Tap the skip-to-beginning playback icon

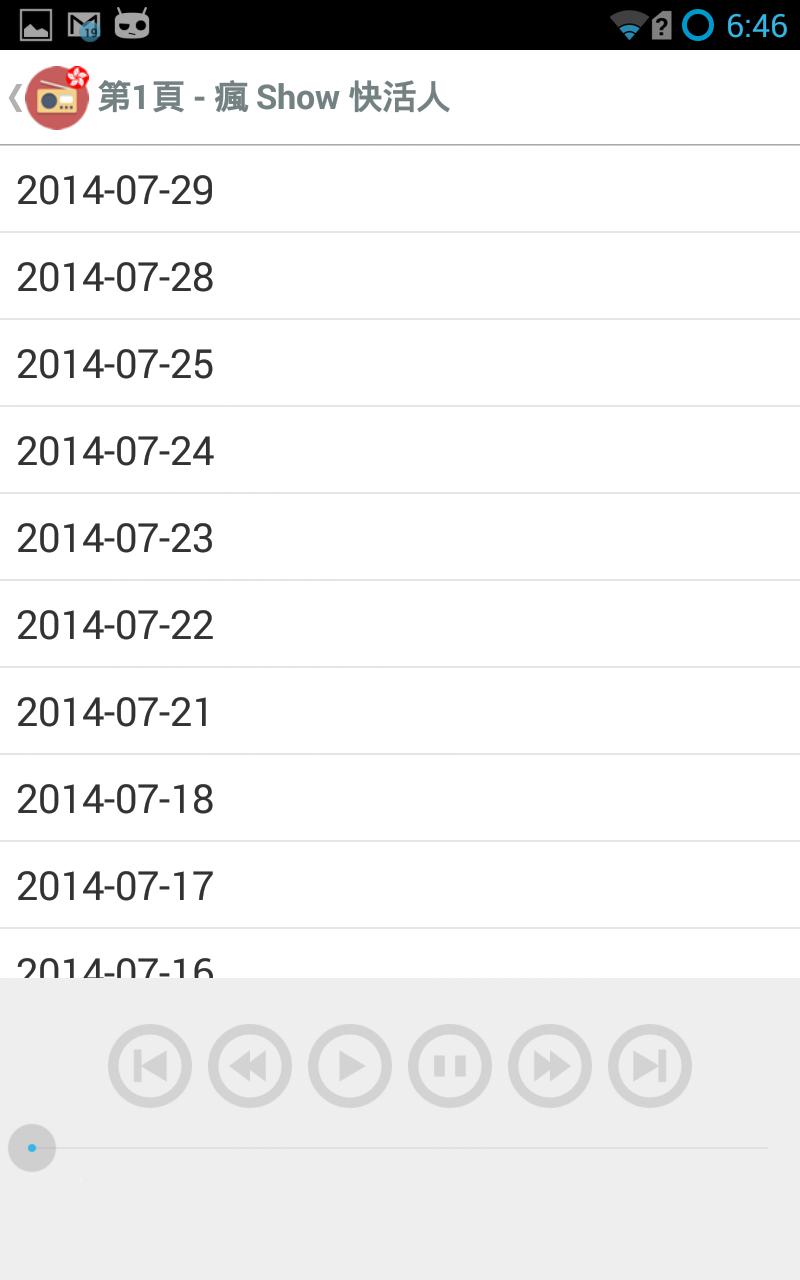pos(149,1065)
